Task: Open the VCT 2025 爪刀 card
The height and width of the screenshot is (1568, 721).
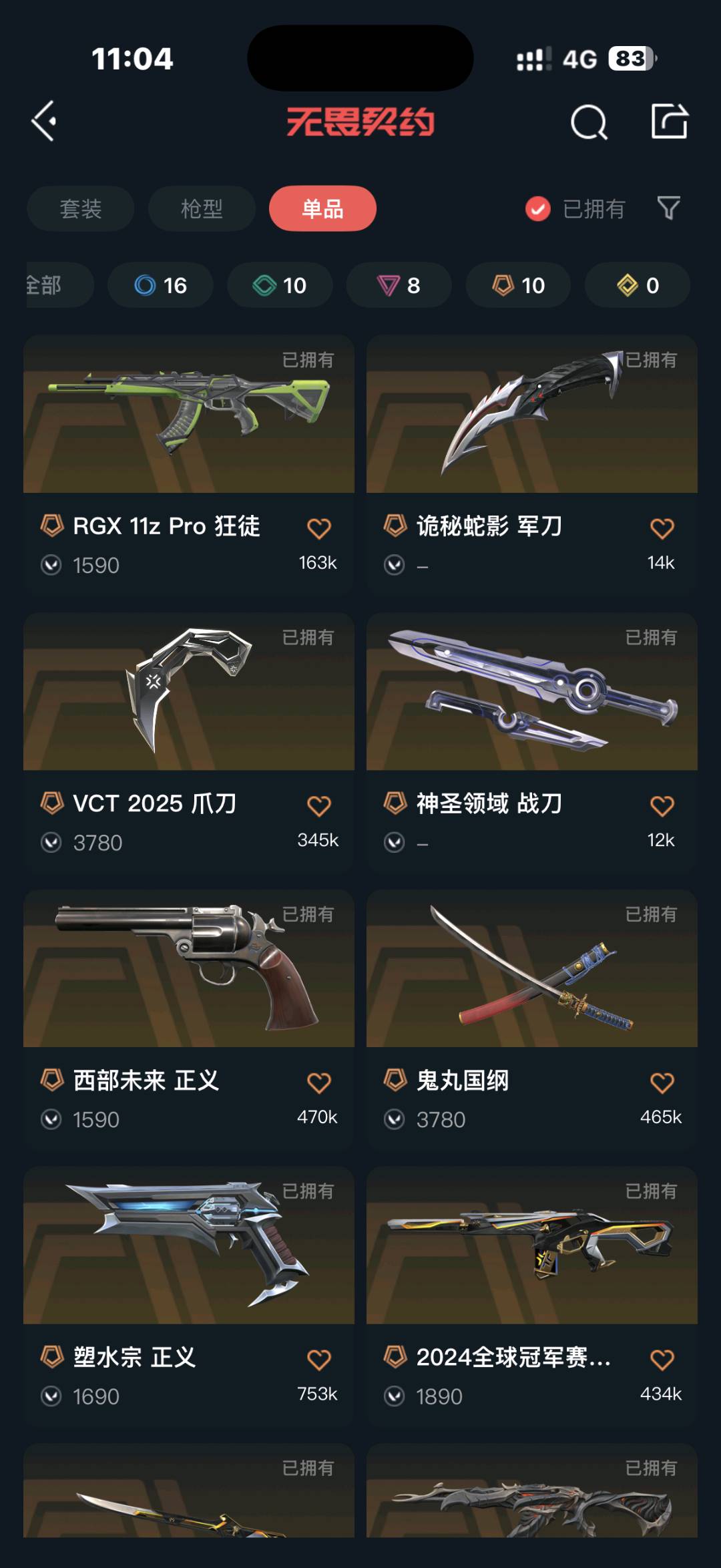Action: coord(189,741)
